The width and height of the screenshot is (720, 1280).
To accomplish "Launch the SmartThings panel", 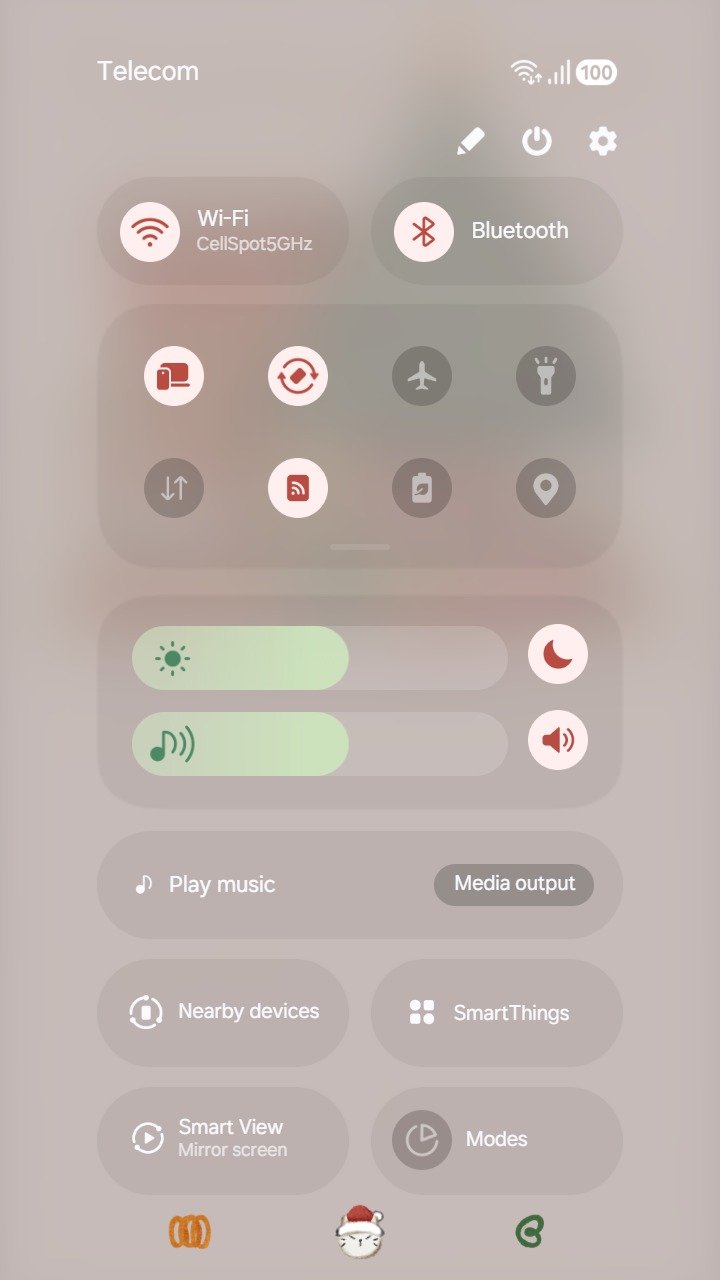I will pyautogui.click(x=497, y=1012).
